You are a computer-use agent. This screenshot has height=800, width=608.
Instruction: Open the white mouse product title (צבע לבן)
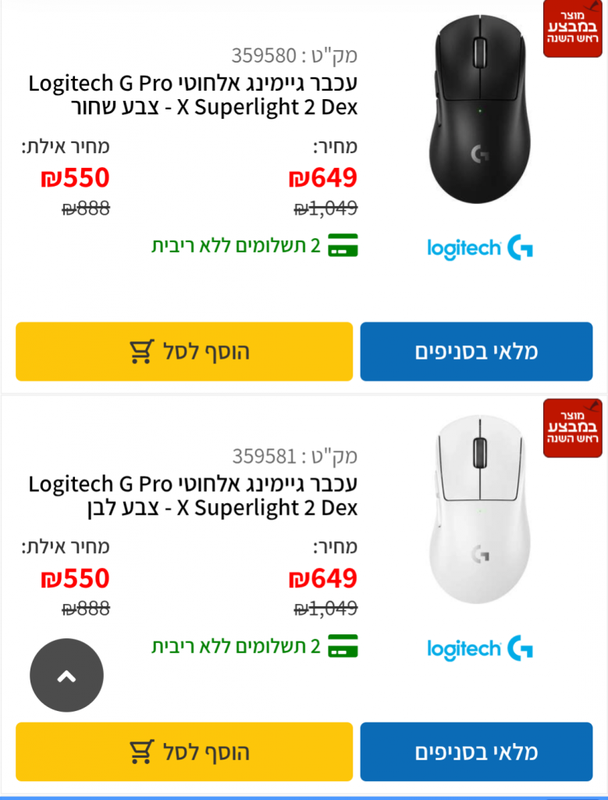(195, 495)
